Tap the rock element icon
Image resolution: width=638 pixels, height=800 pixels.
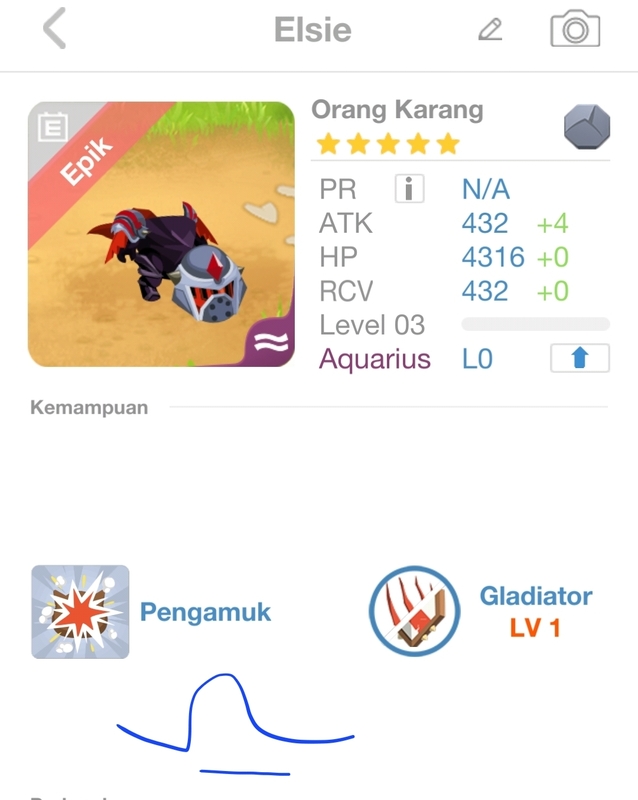[586, 126]
